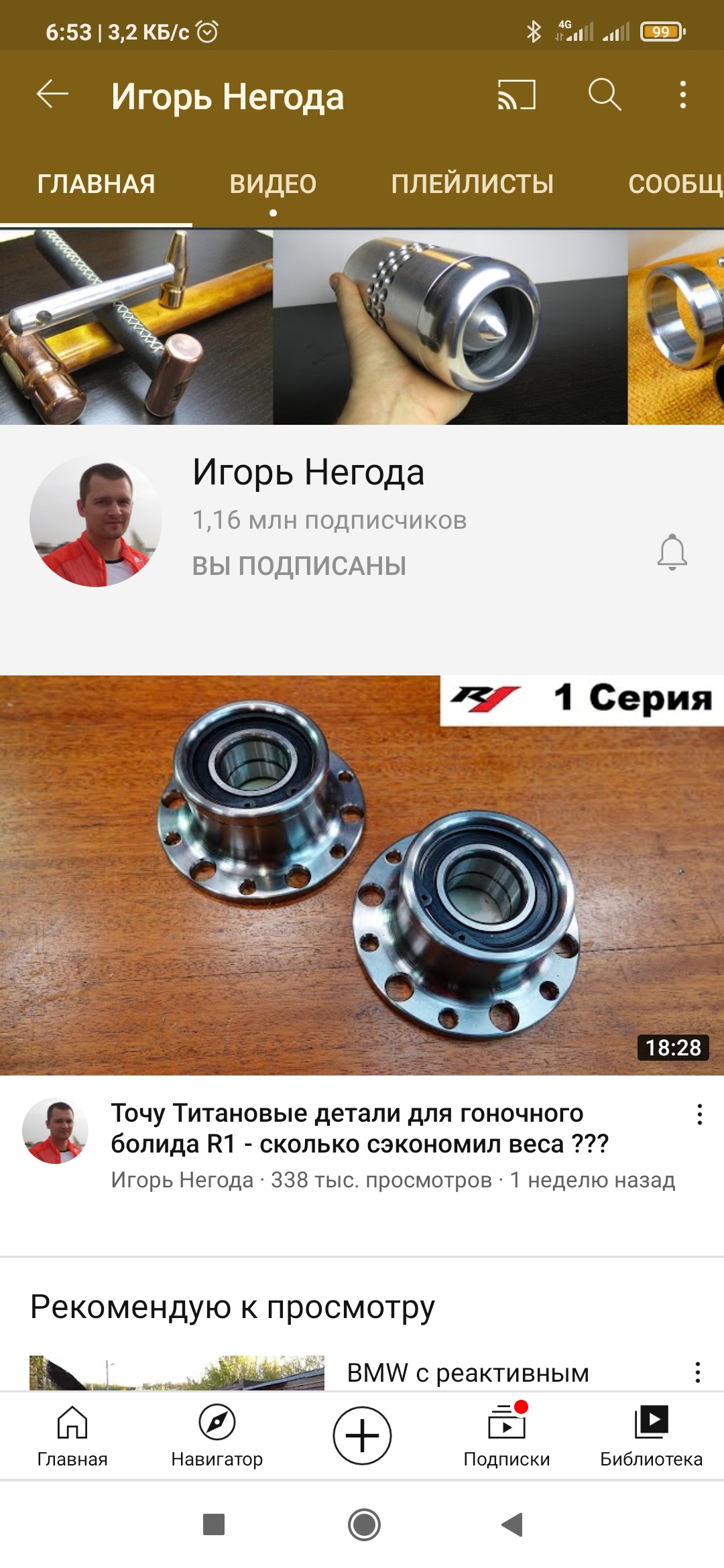Open options for the BMW с реактивным video

697,1372
